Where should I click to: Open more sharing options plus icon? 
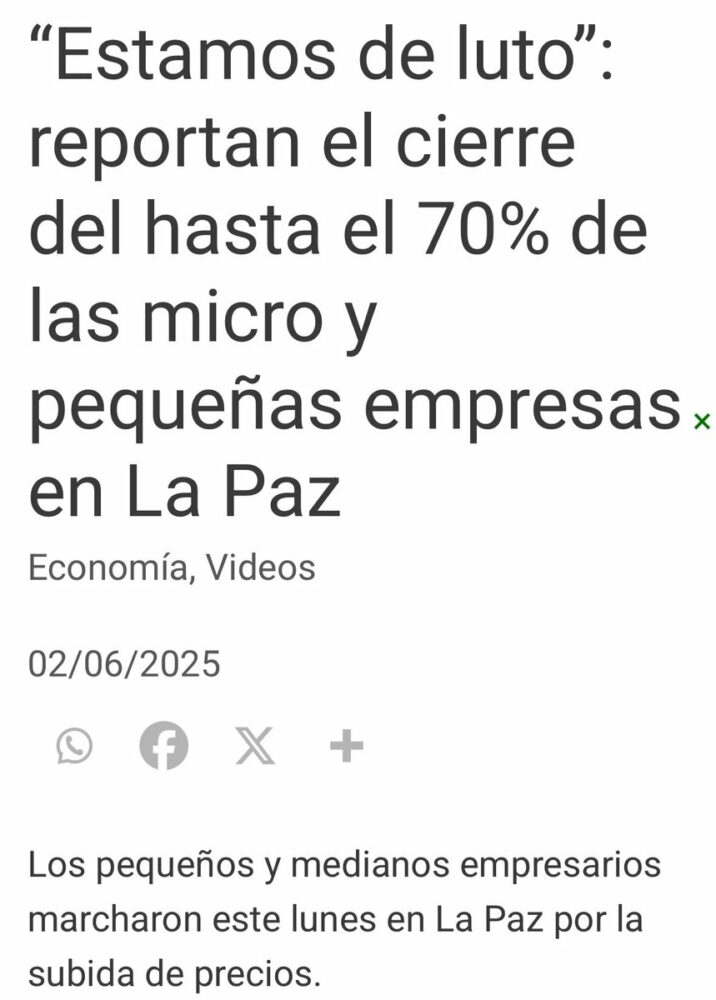click(x=346, y=746)
